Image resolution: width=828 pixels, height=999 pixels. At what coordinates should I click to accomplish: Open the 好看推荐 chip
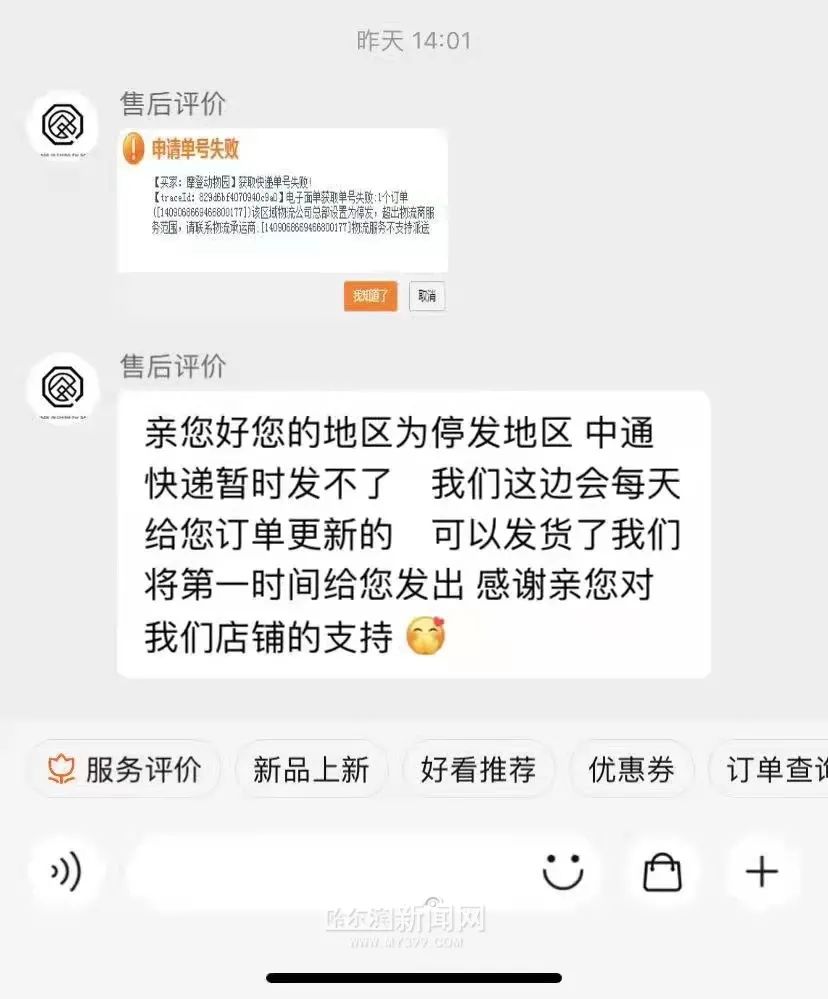click(x=478, y=769)
